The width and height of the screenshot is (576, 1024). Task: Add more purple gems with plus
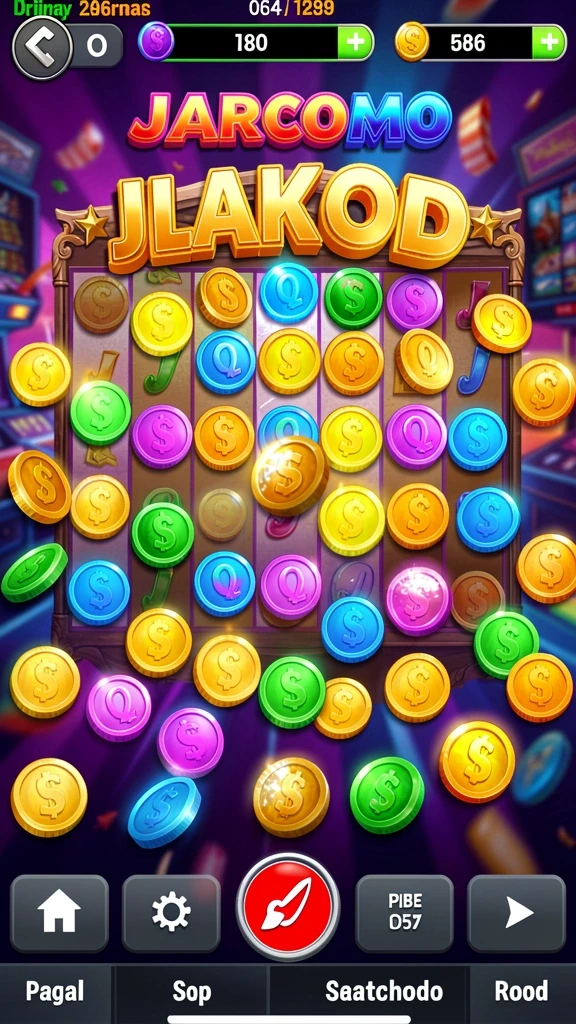pos(355,43)
